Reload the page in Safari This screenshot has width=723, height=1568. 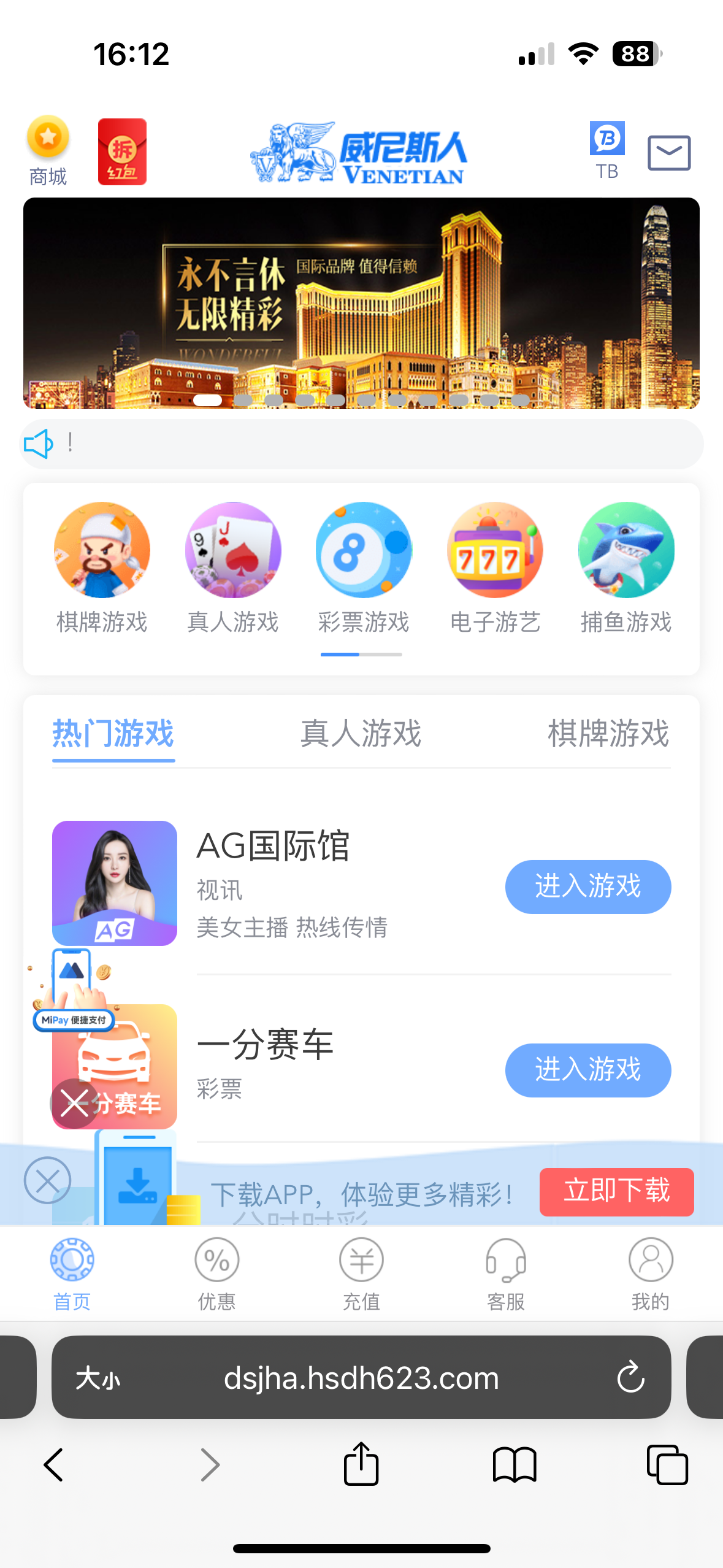click(630, 1378)
